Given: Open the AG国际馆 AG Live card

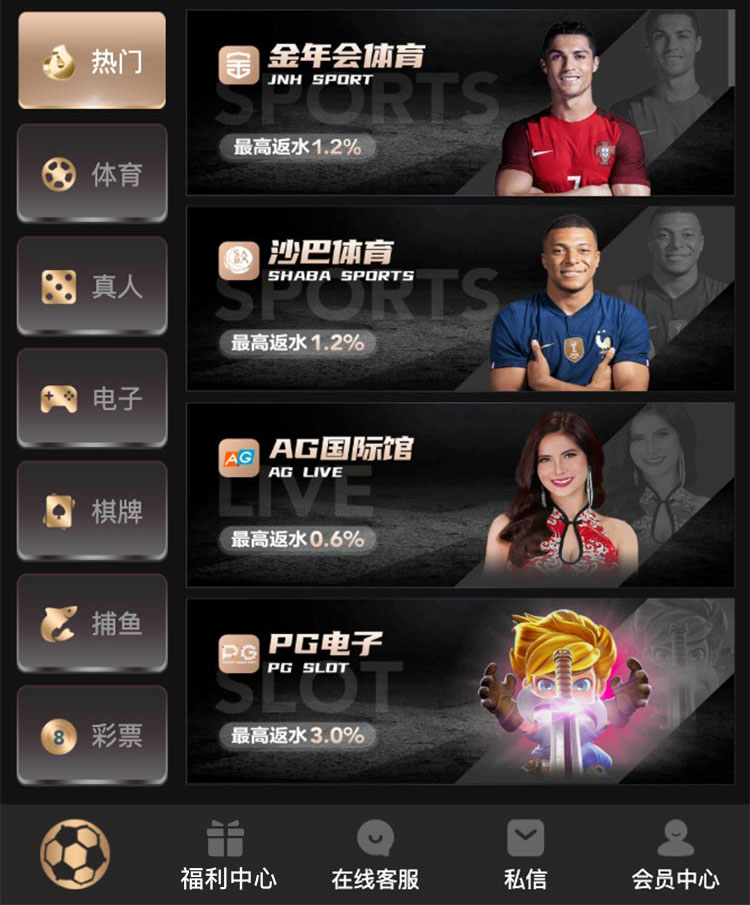Looking at the screenshot, I should click(x=460, y=495).
